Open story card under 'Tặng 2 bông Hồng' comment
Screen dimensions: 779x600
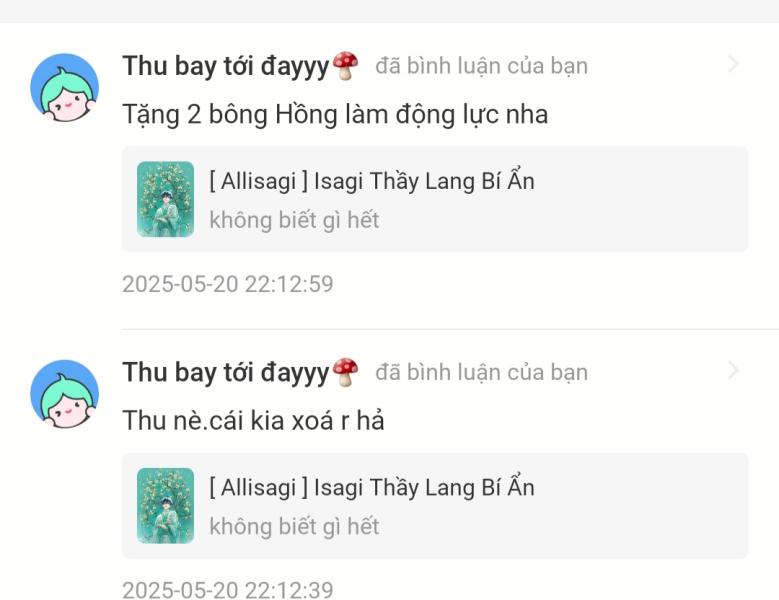(434, 199)
